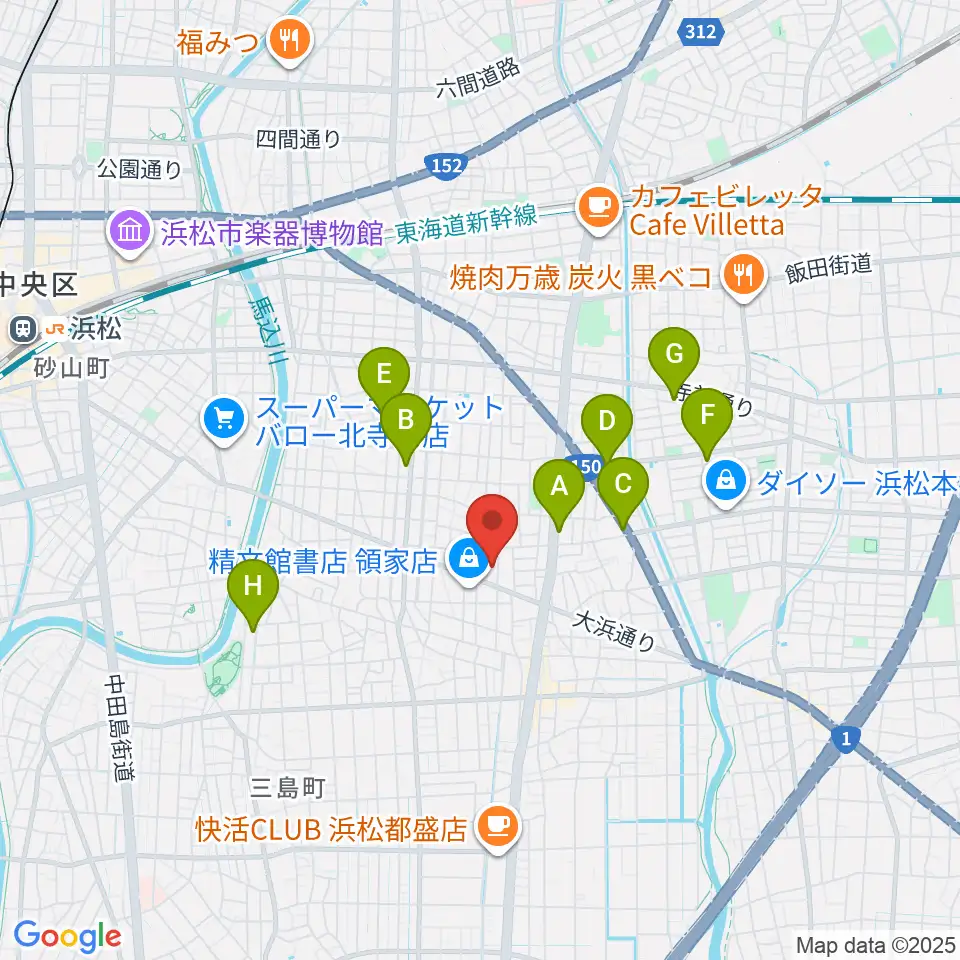This screenshot has width=960, height=960.
Task: Open the 快活CLUB 浜松都盛店 pin
Action: click(x=497, y=828)
